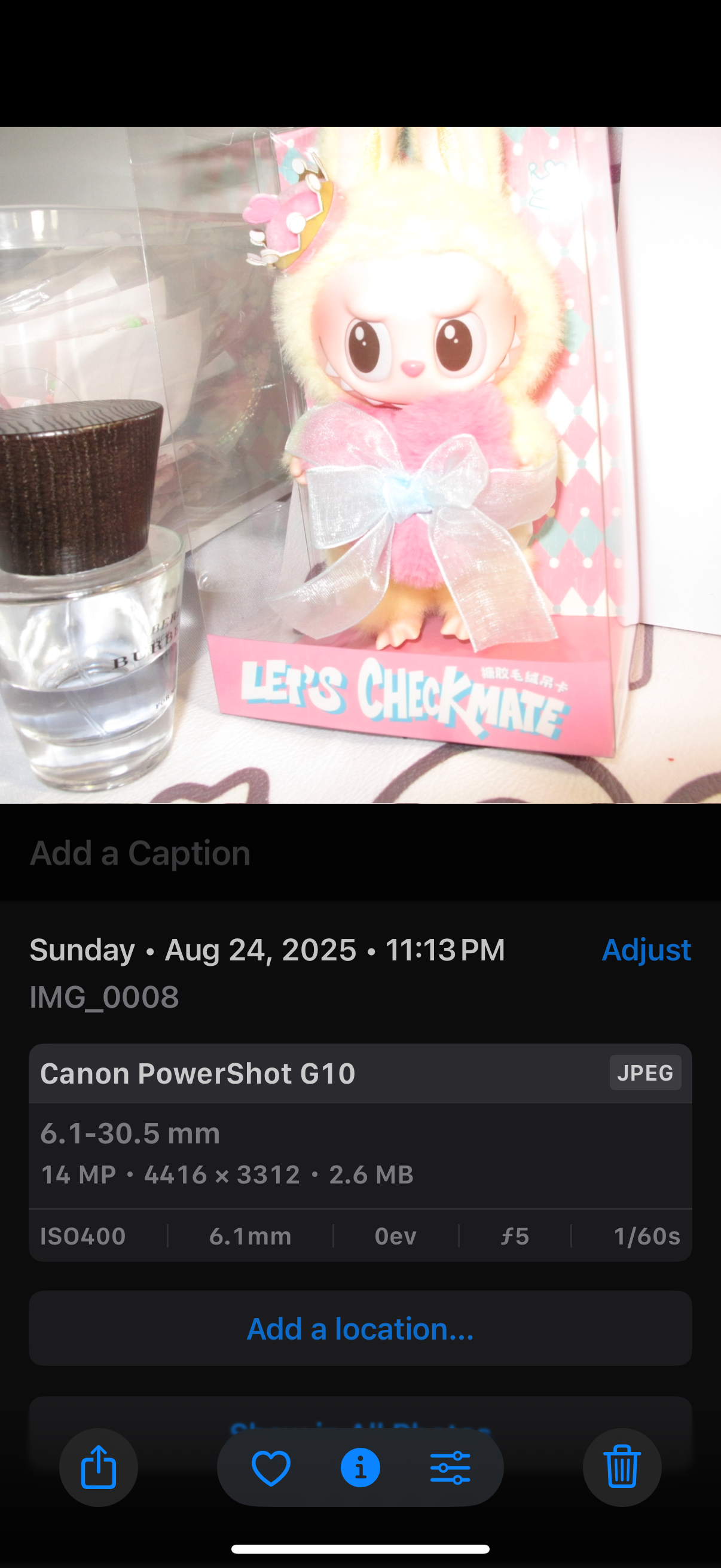Tap the doll photo to view fullscreen
Image resolution: width=721 pixels, height=1568 pixels.
(360, 465)
